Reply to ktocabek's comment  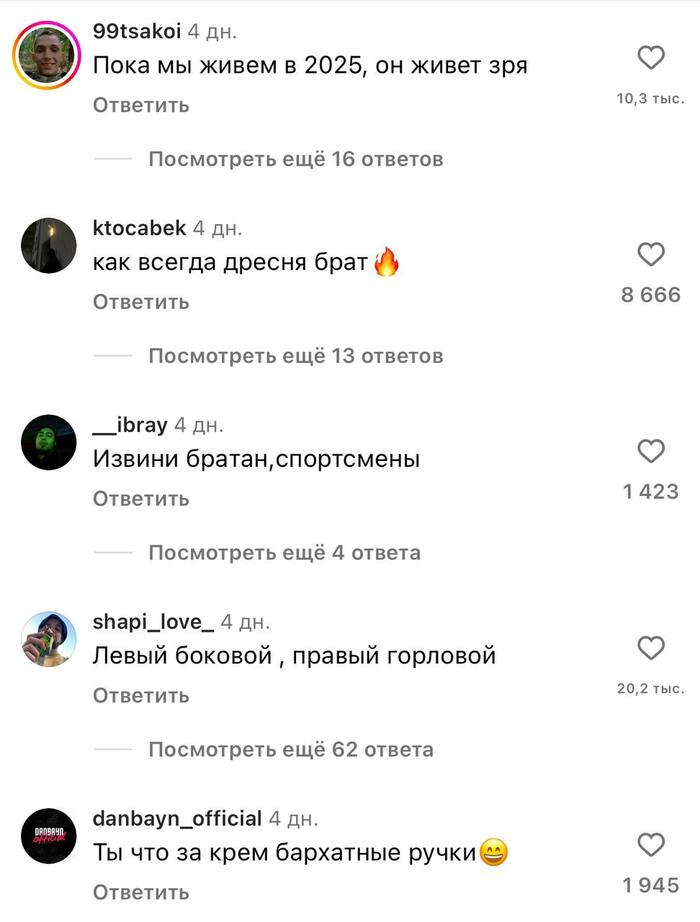[x=141, y=302]
